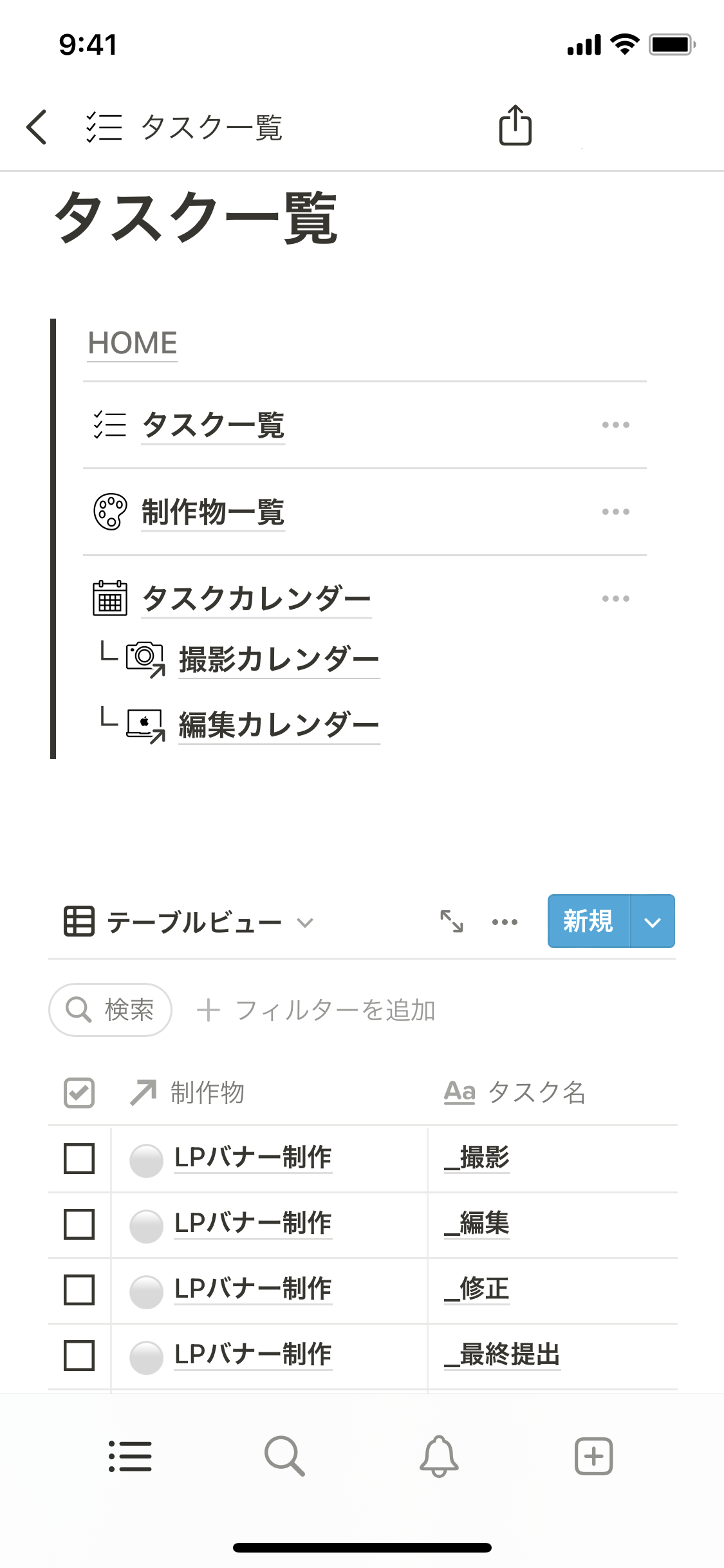Open the database in full screen
The image size is (724, 1568).
pyautogui.click(x=452, y=922)
